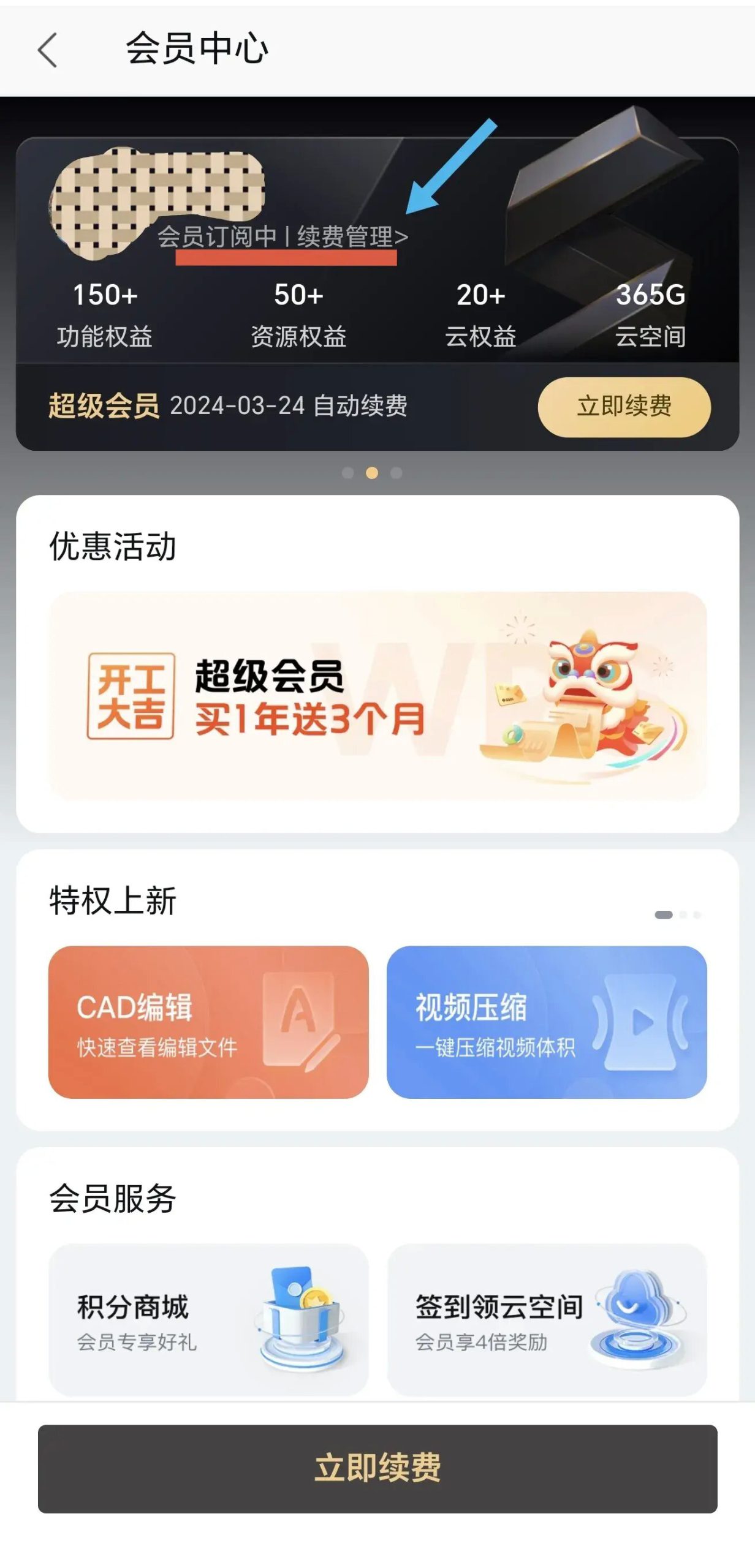Go back from 会员中心
This screenshot has width=755, height=1568.
48,50
